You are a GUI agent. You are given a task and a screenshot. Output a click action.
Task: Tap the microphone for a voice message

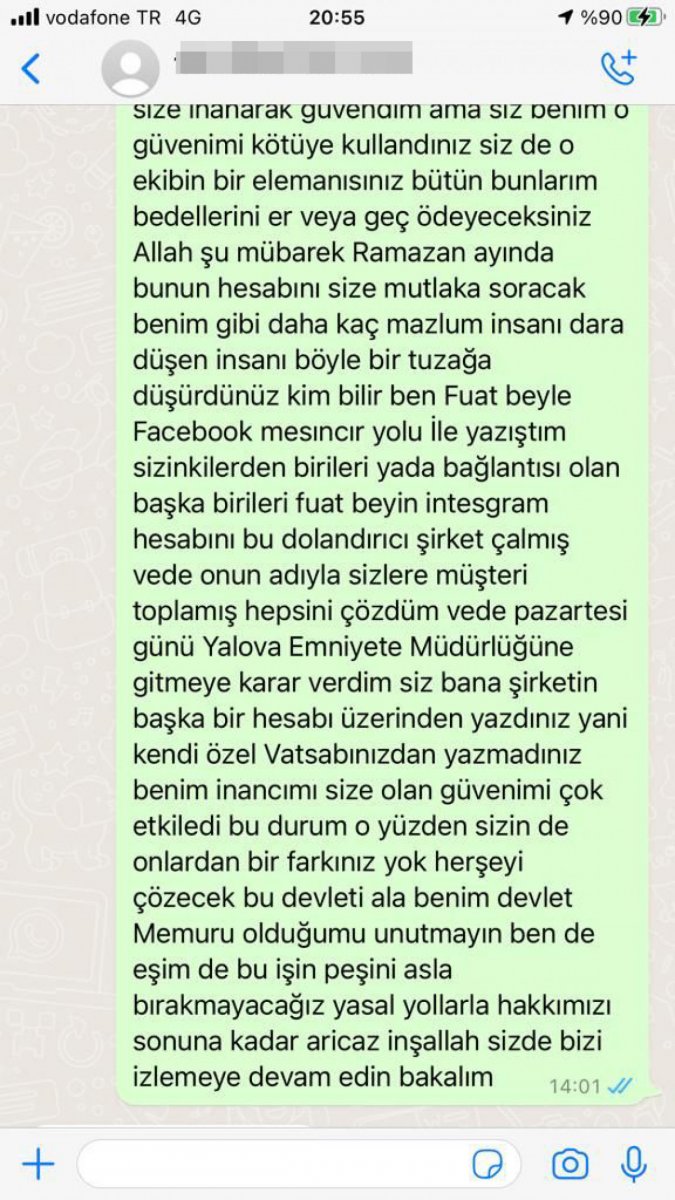pos(633,1164)
